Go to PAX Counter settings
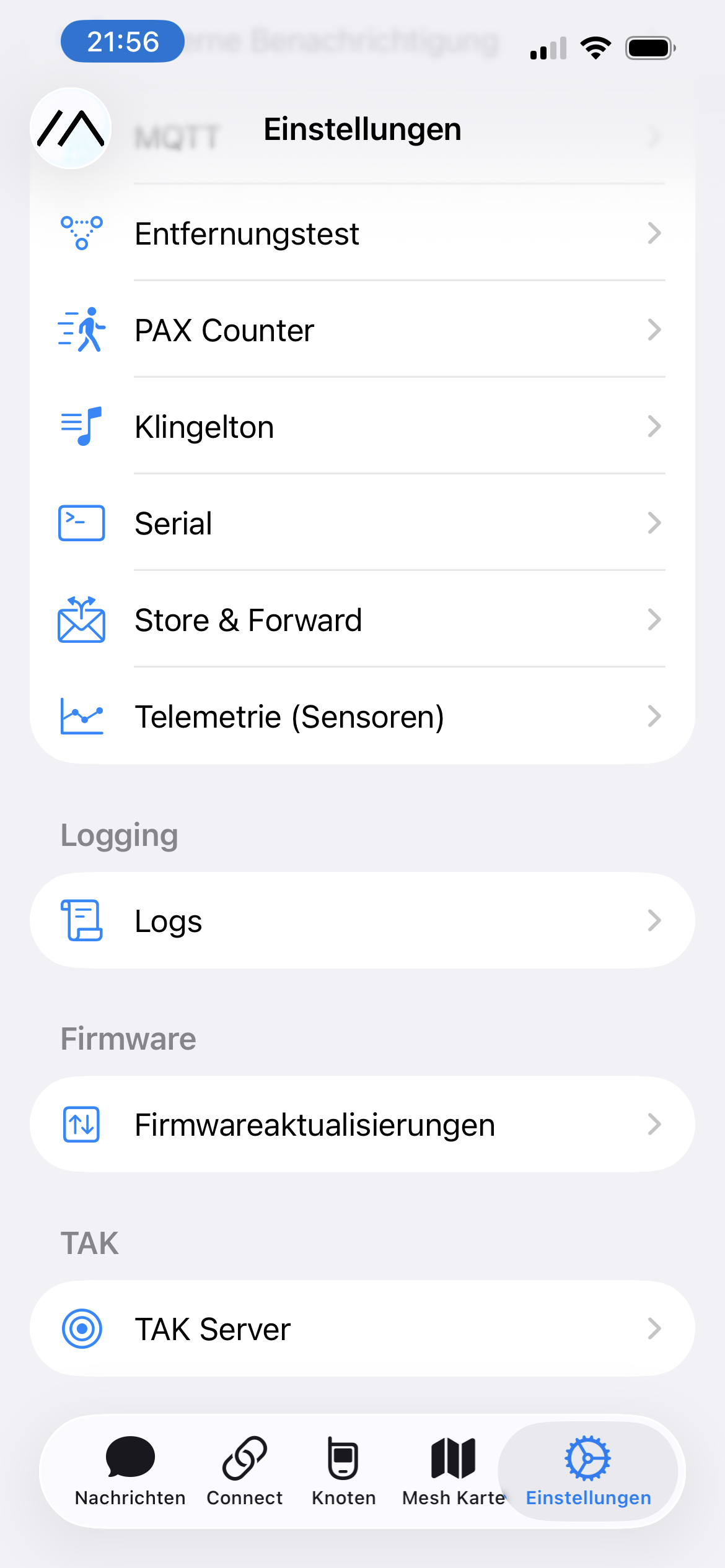The image size is (725, 1568). tap(362, 330)
